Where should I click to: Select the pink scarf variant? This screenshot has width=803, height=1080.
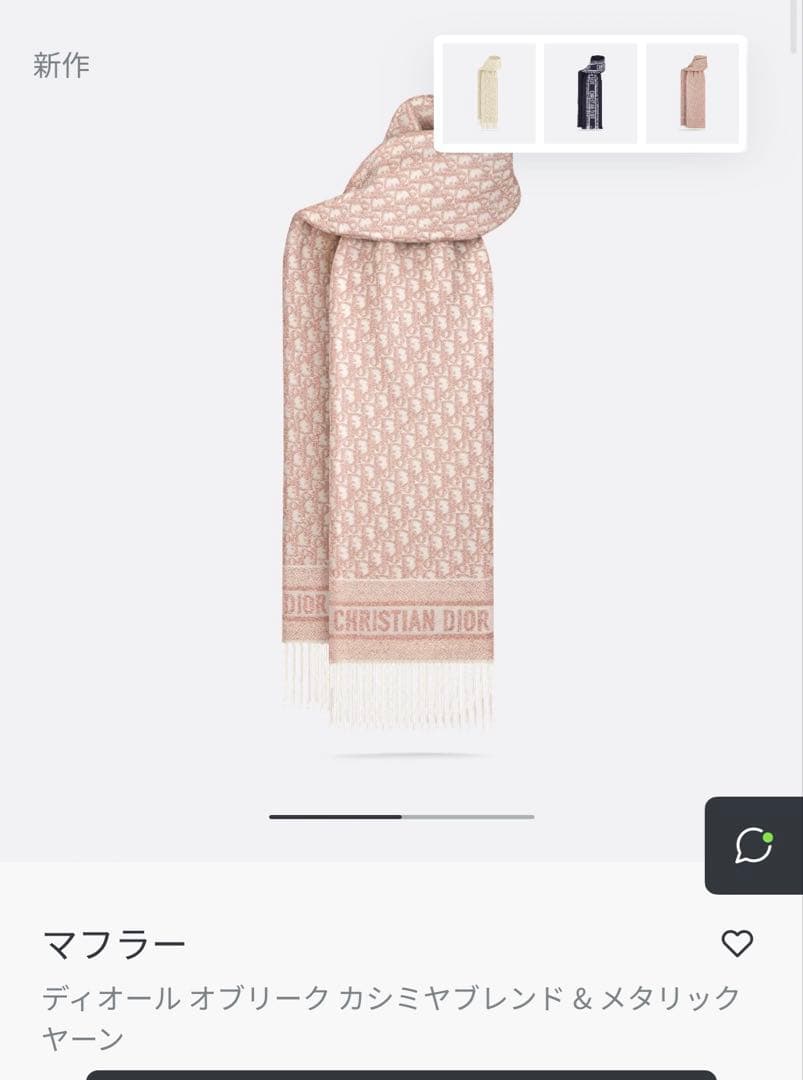[x=692, y=93]
